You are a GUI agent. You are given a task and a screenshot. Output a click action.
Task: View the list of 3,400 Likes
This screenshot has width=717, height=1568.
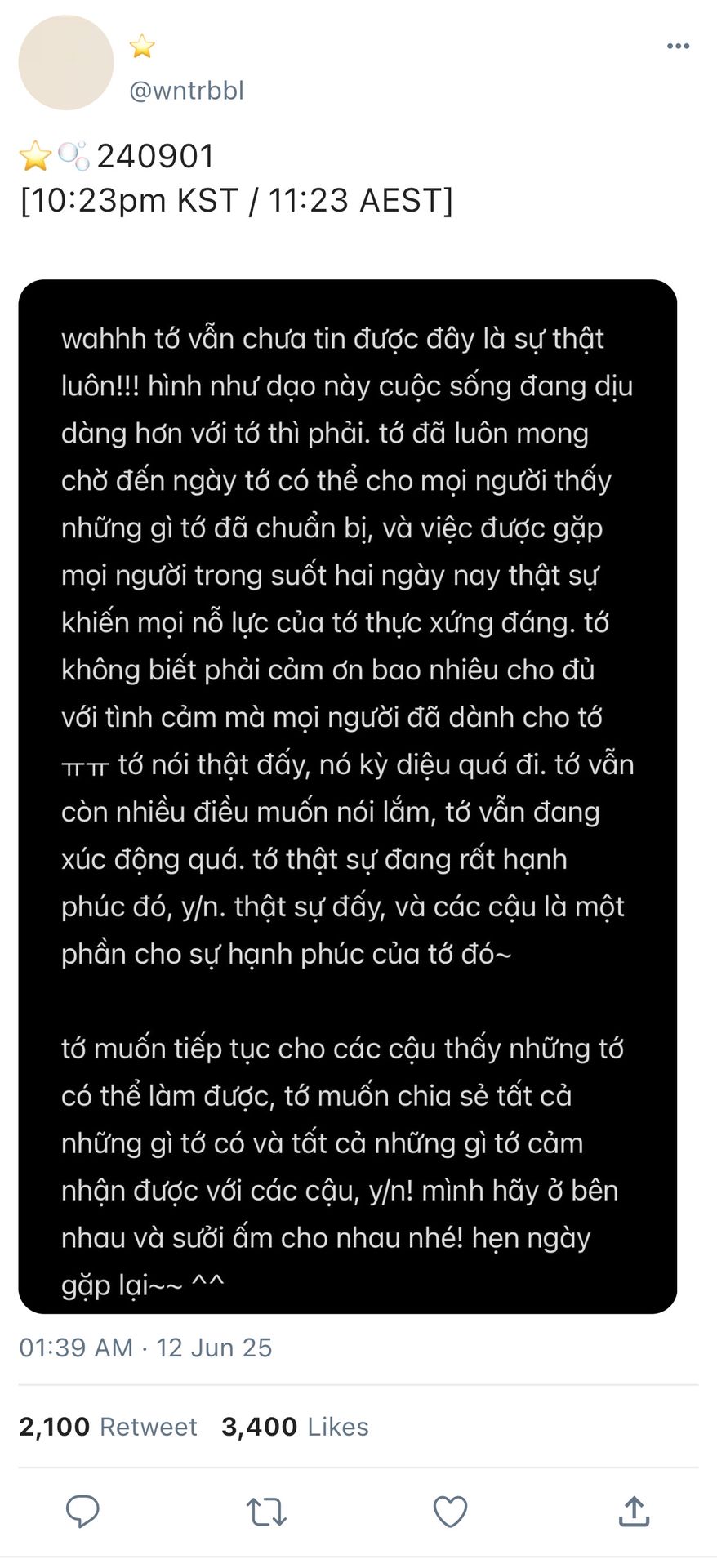295,1427
